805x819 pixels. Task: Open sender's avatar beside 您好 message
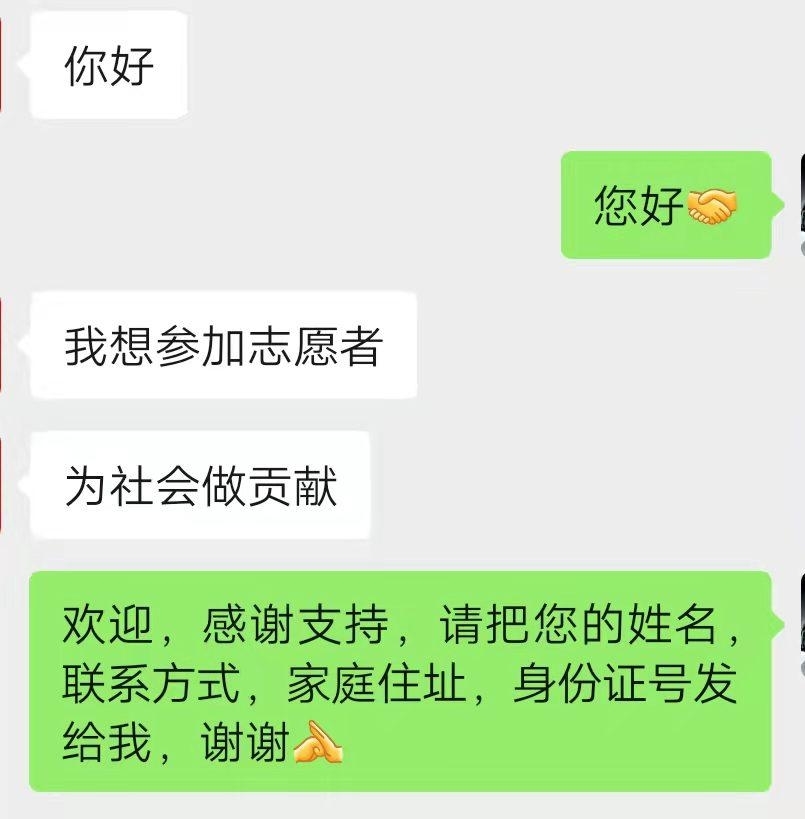pos(801,193)
